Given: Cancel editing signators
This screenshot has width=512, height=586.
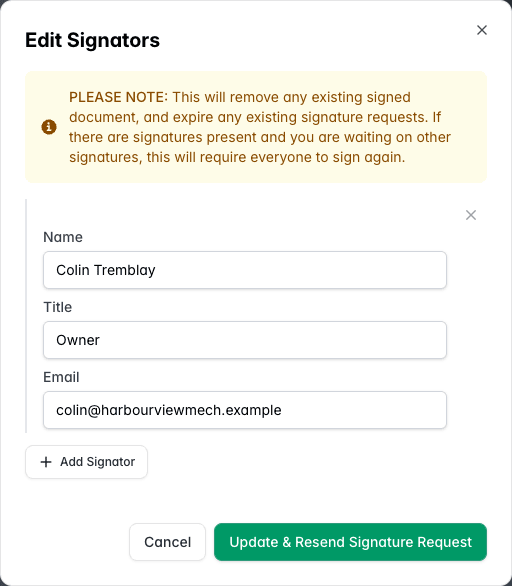Looking at the screenshot, I should pyautogui.click(x=167, y=542).
